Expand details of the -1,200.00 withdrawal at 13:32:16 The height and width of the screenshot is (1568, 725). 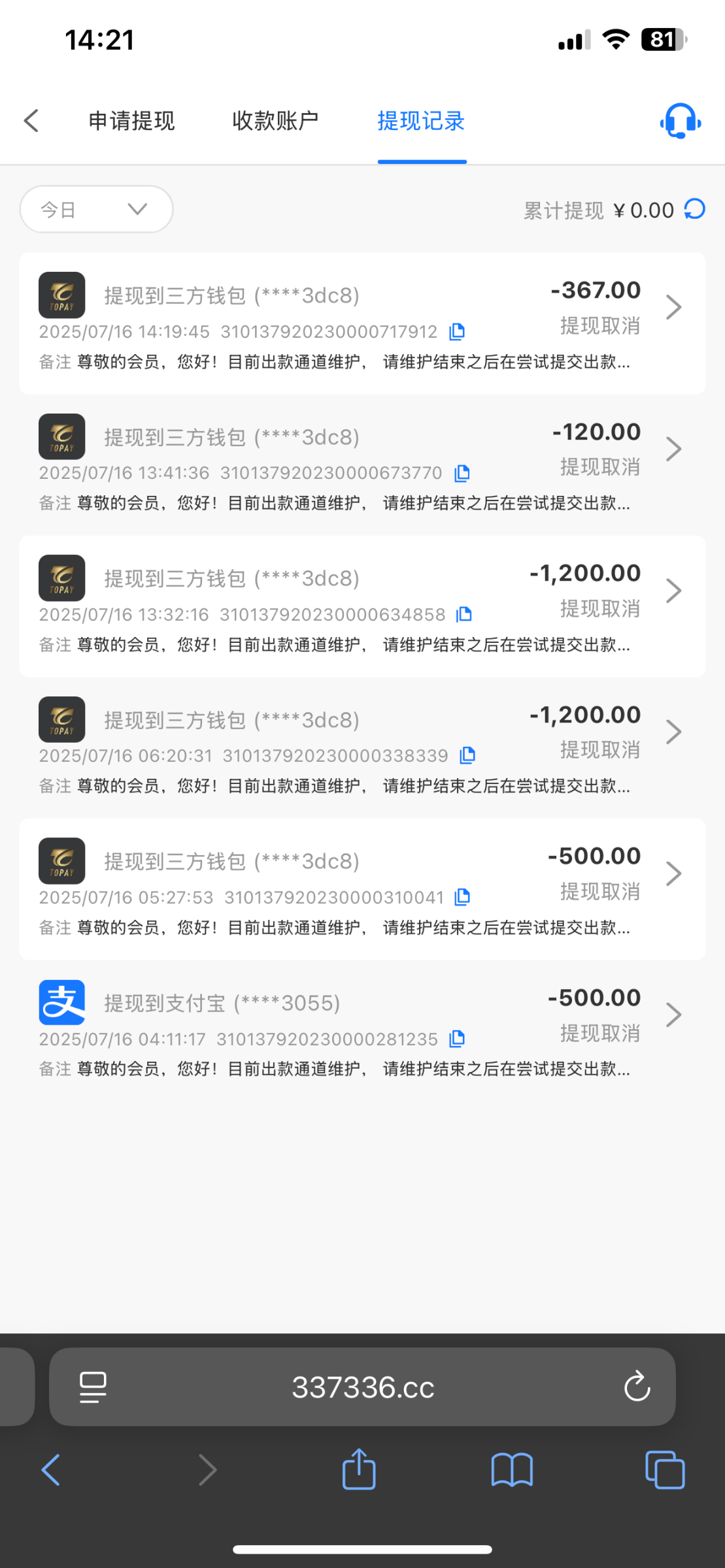click(x=675, y=590)
